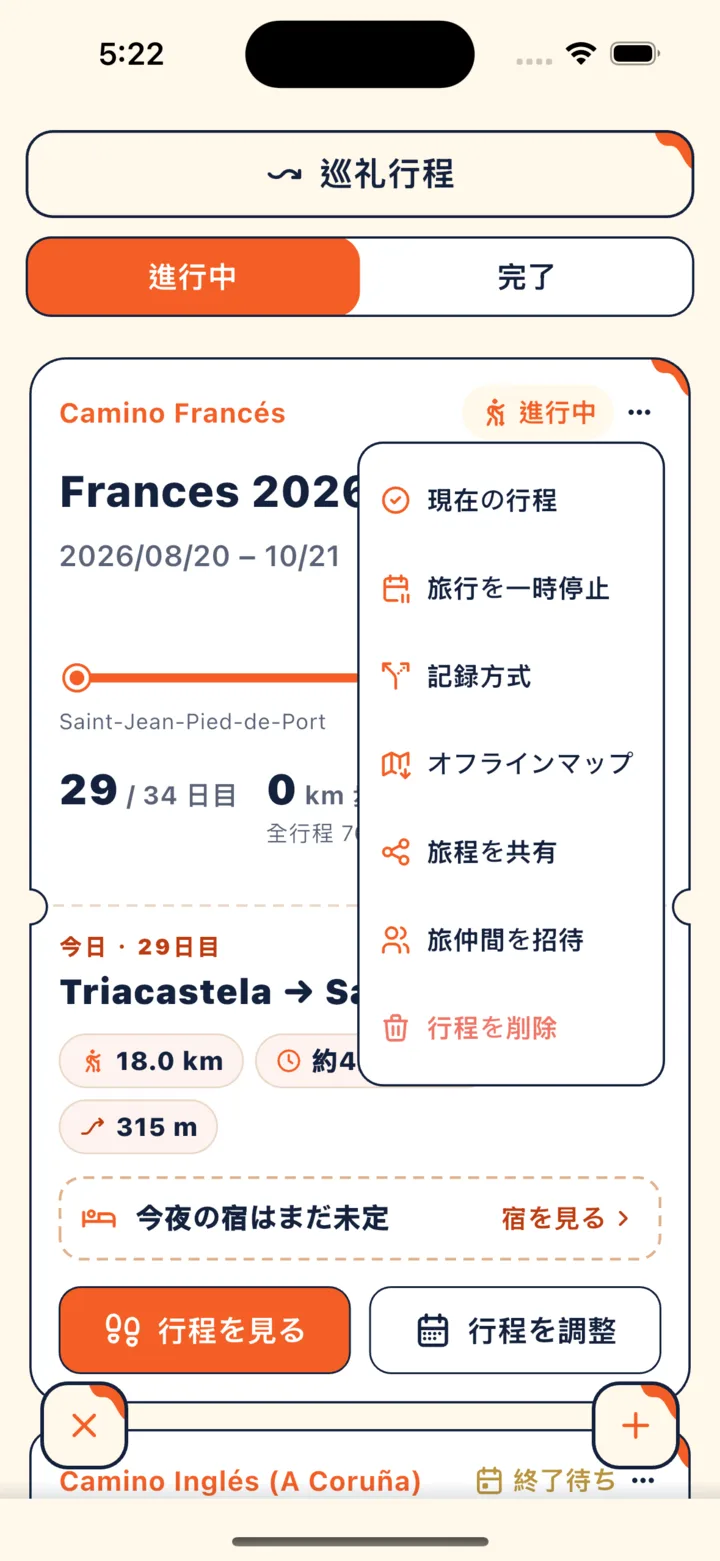Share itinerary via 旅程を共有
Viewport: 720px width, 1561px height.
pos(511,852)
